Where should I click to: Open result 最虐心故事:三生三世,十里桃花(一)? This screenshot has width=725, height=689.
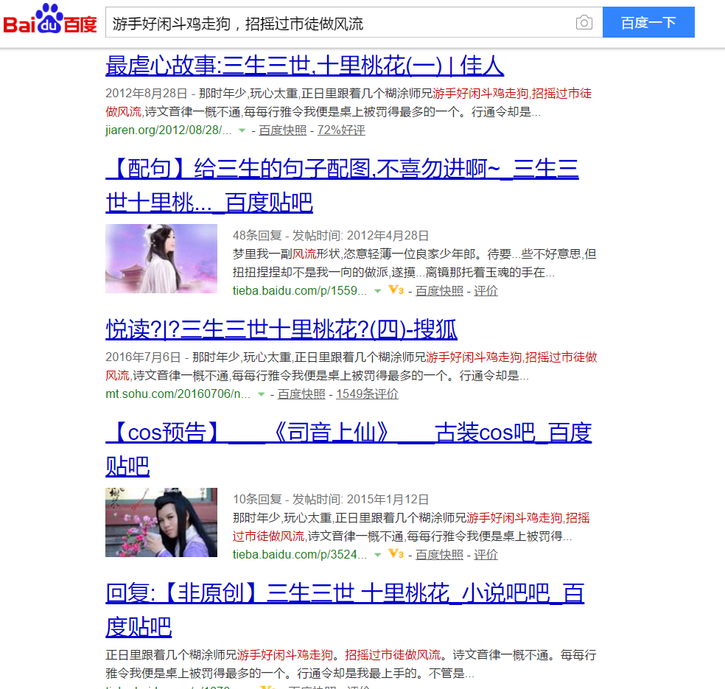304,66
